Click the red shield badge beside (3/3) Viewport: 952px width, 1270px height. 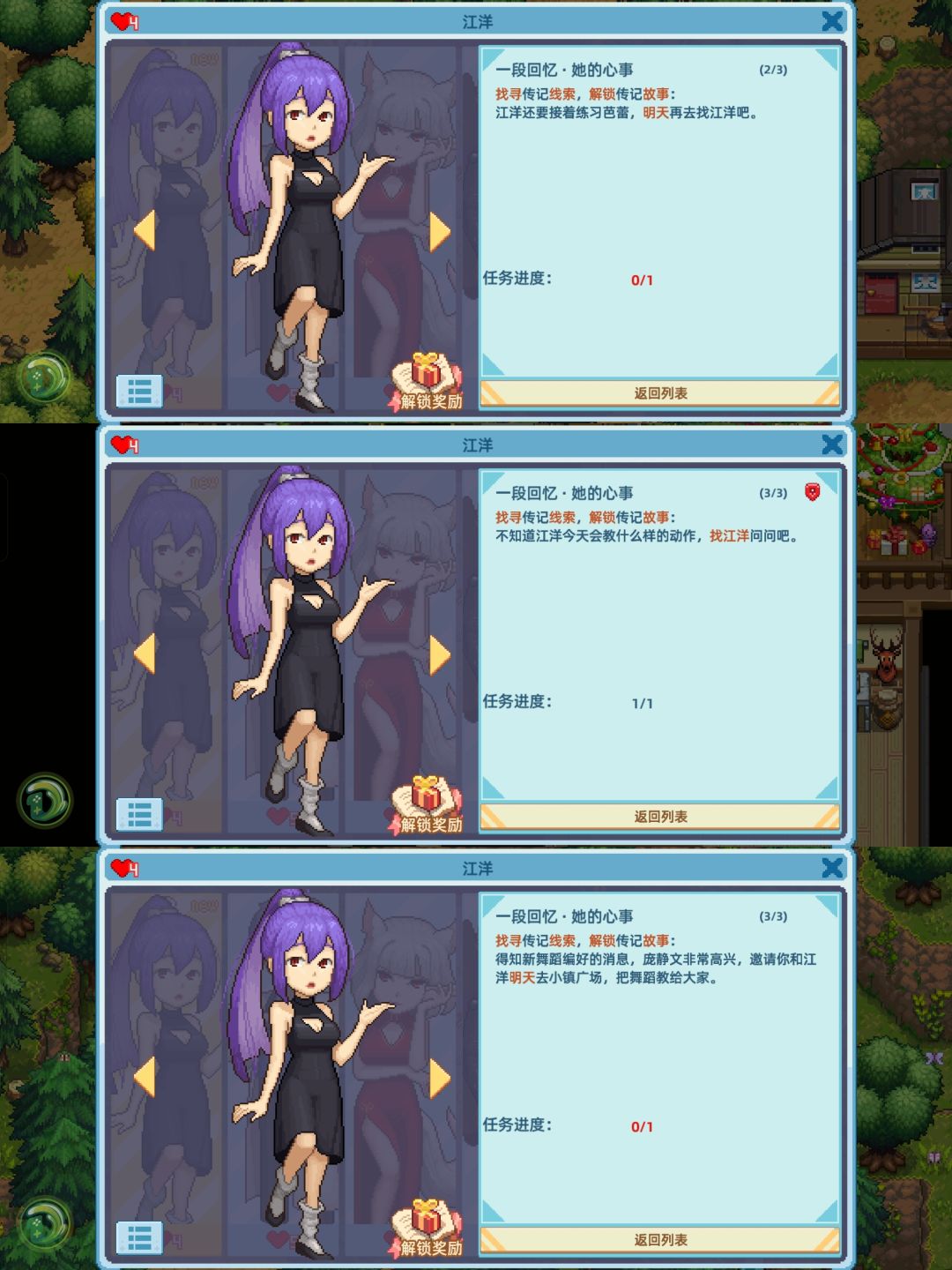[812, 494]
